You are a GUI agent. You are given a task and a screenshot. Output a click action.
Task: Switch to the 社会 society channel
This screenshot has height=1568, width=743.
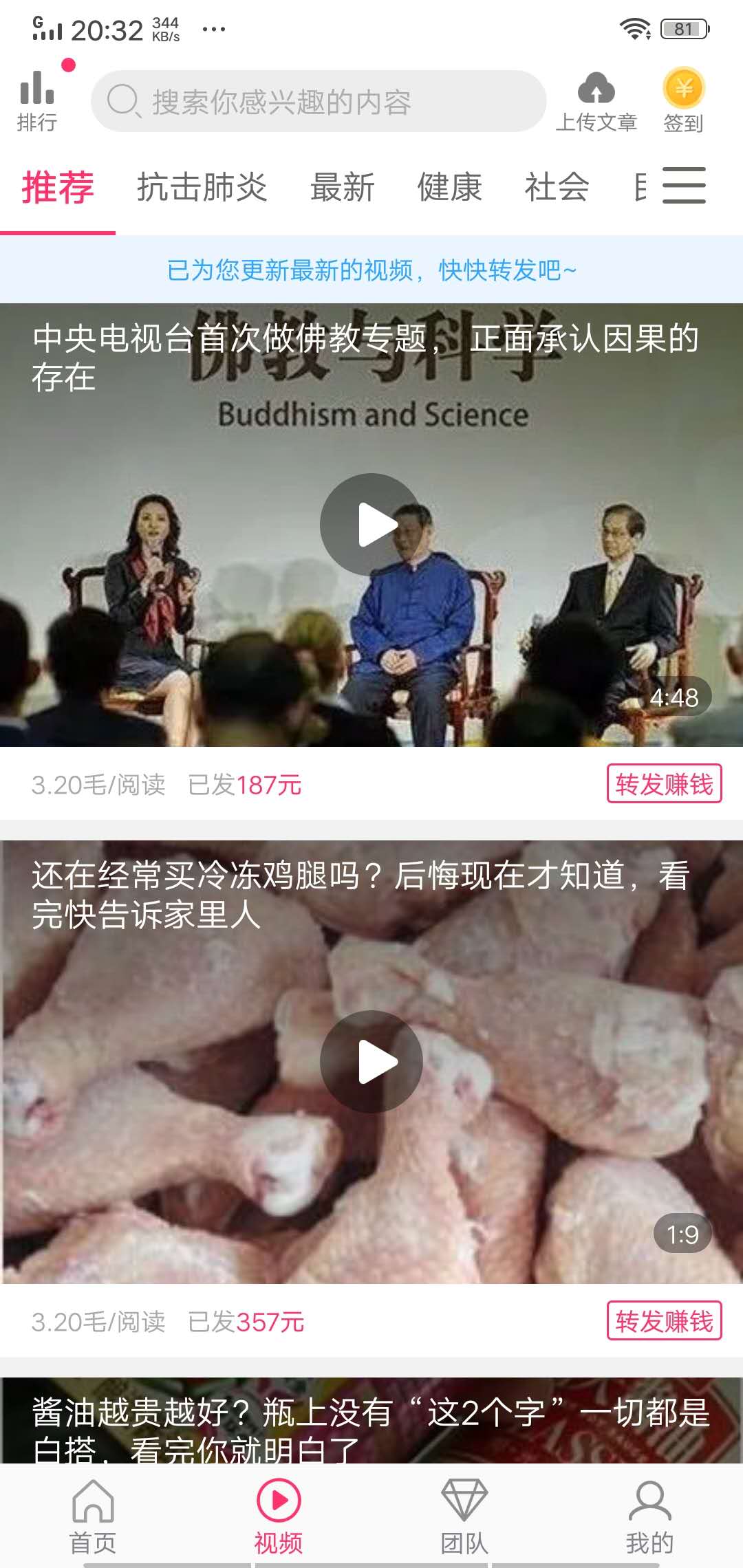pyautogui.click(x=557, y=187)
